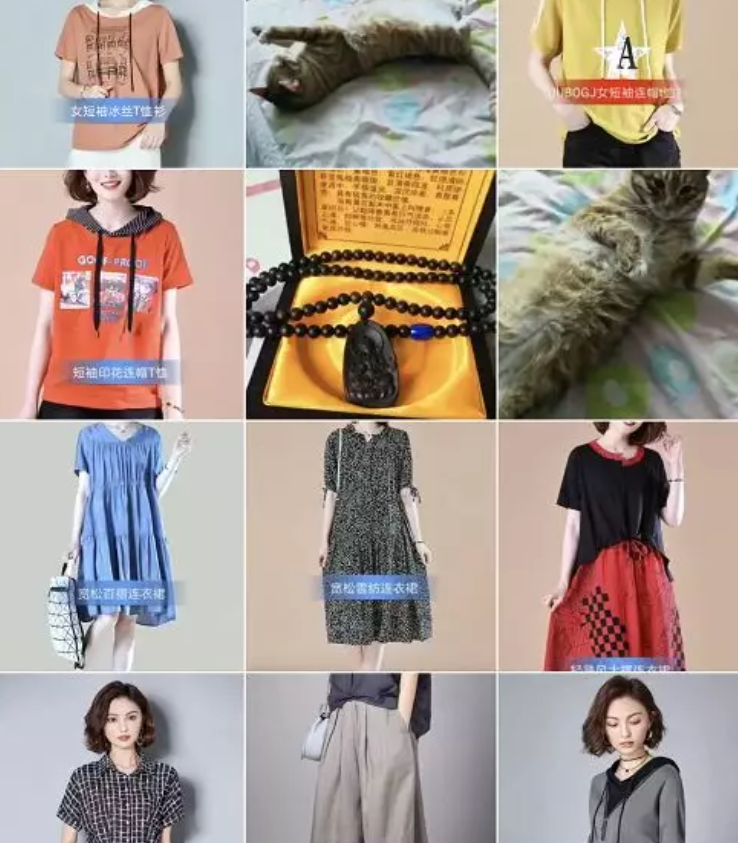The image size is (738, 843).
Task: View the black bead necklace in yellow box
Action: pos(370,294)
